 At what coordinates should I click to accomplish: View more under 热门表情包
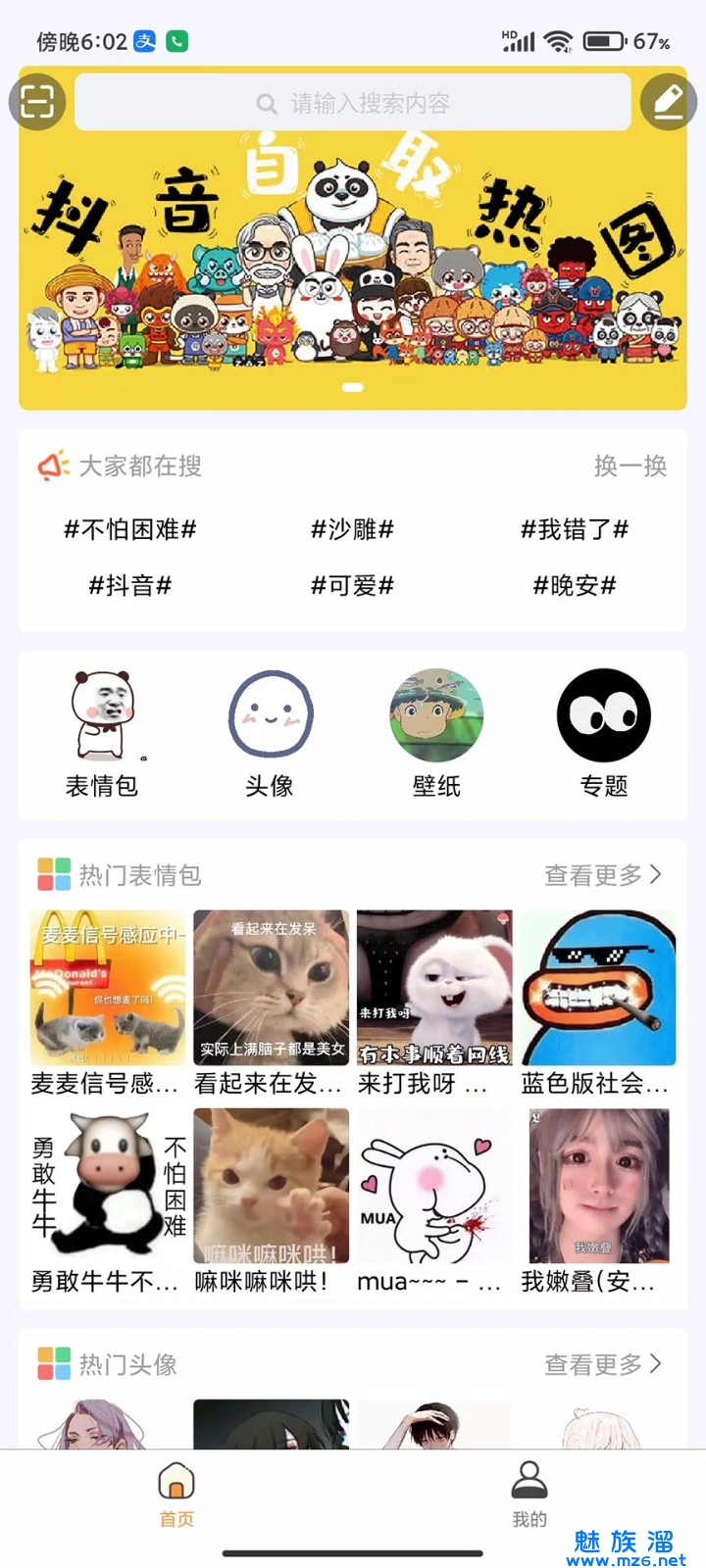coord(603,874)
